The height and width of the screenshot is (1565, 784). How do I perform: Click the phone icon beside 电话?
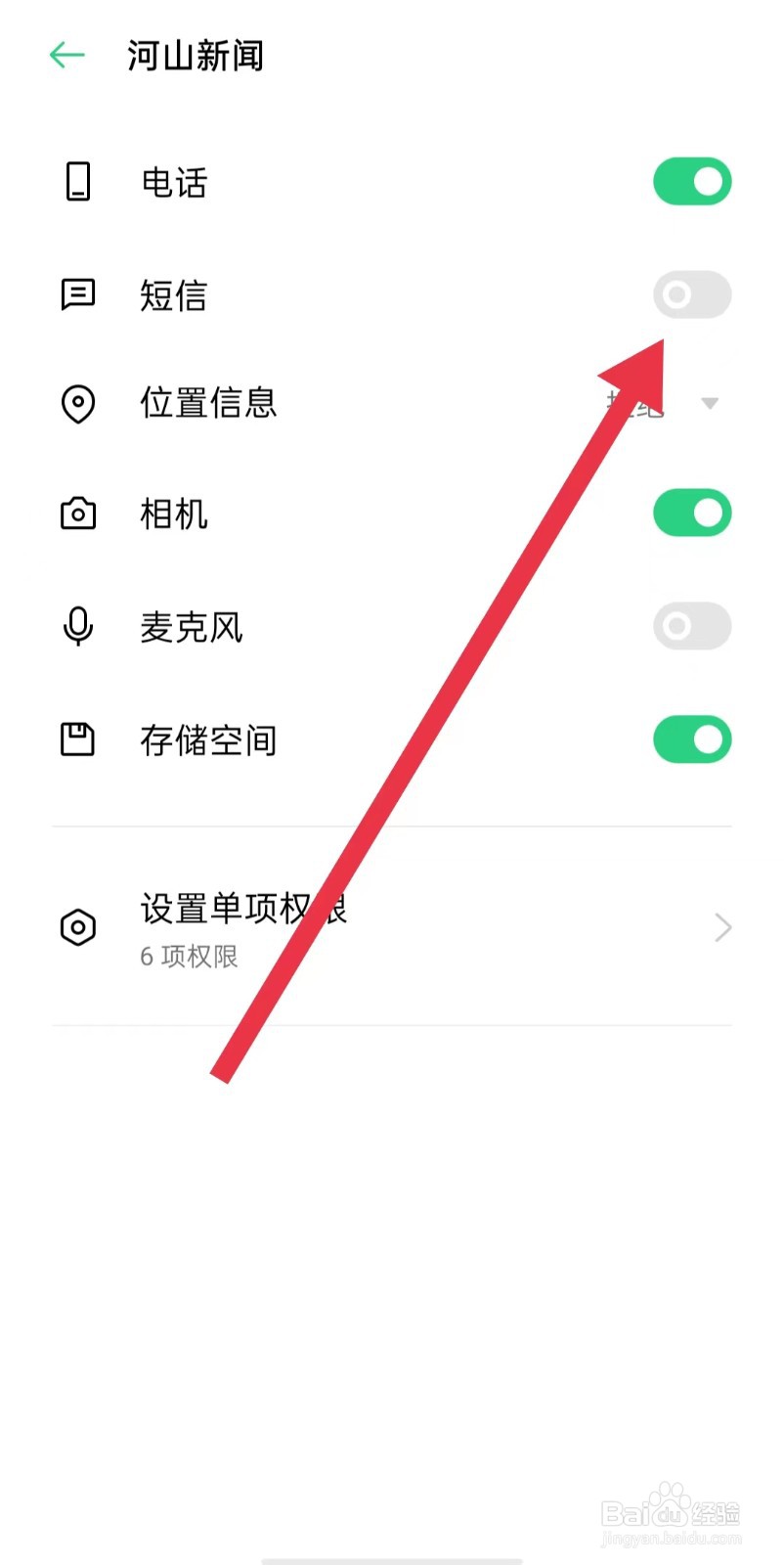tap(78, 182)
